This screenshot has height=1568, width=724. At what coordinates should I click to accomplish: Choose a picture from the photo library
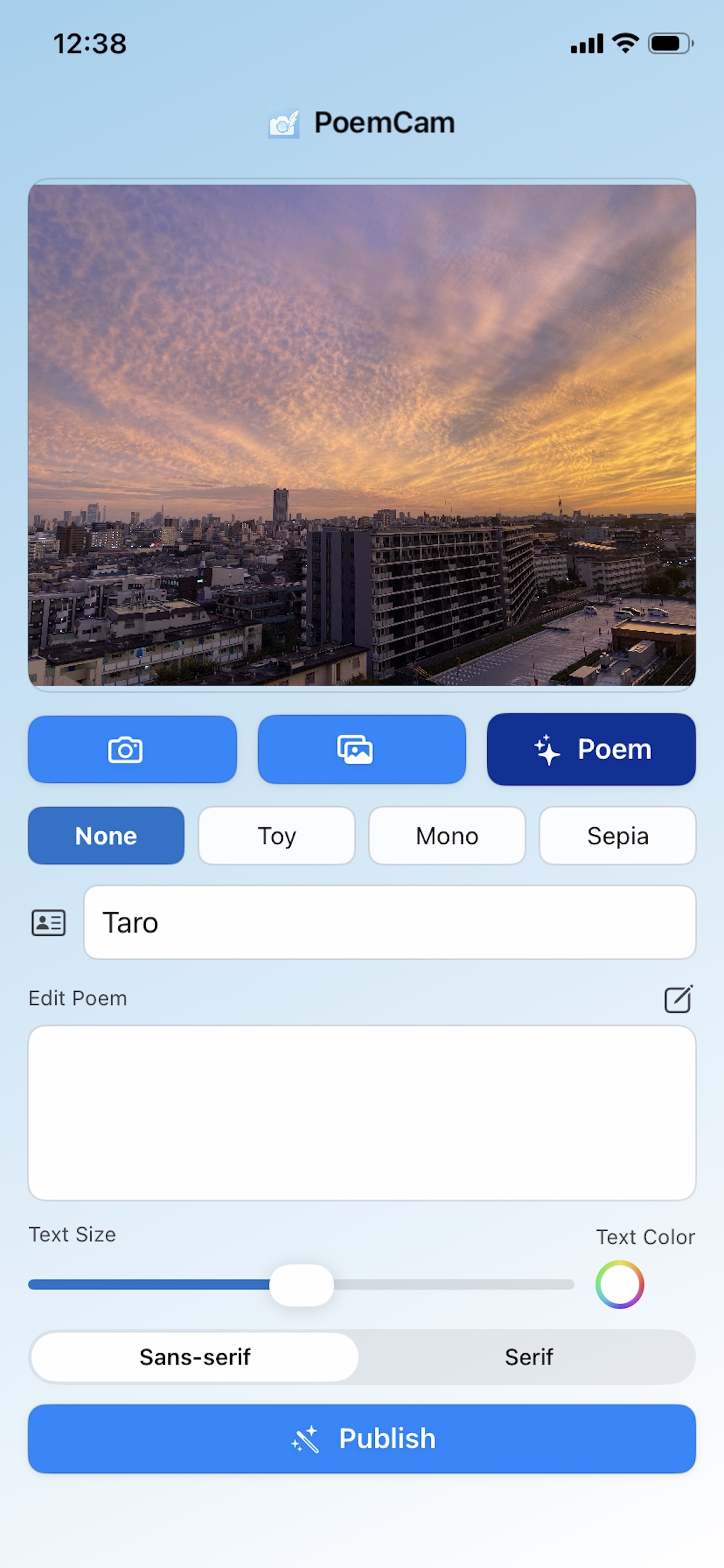pyautogui.click(x=361, y=750)
